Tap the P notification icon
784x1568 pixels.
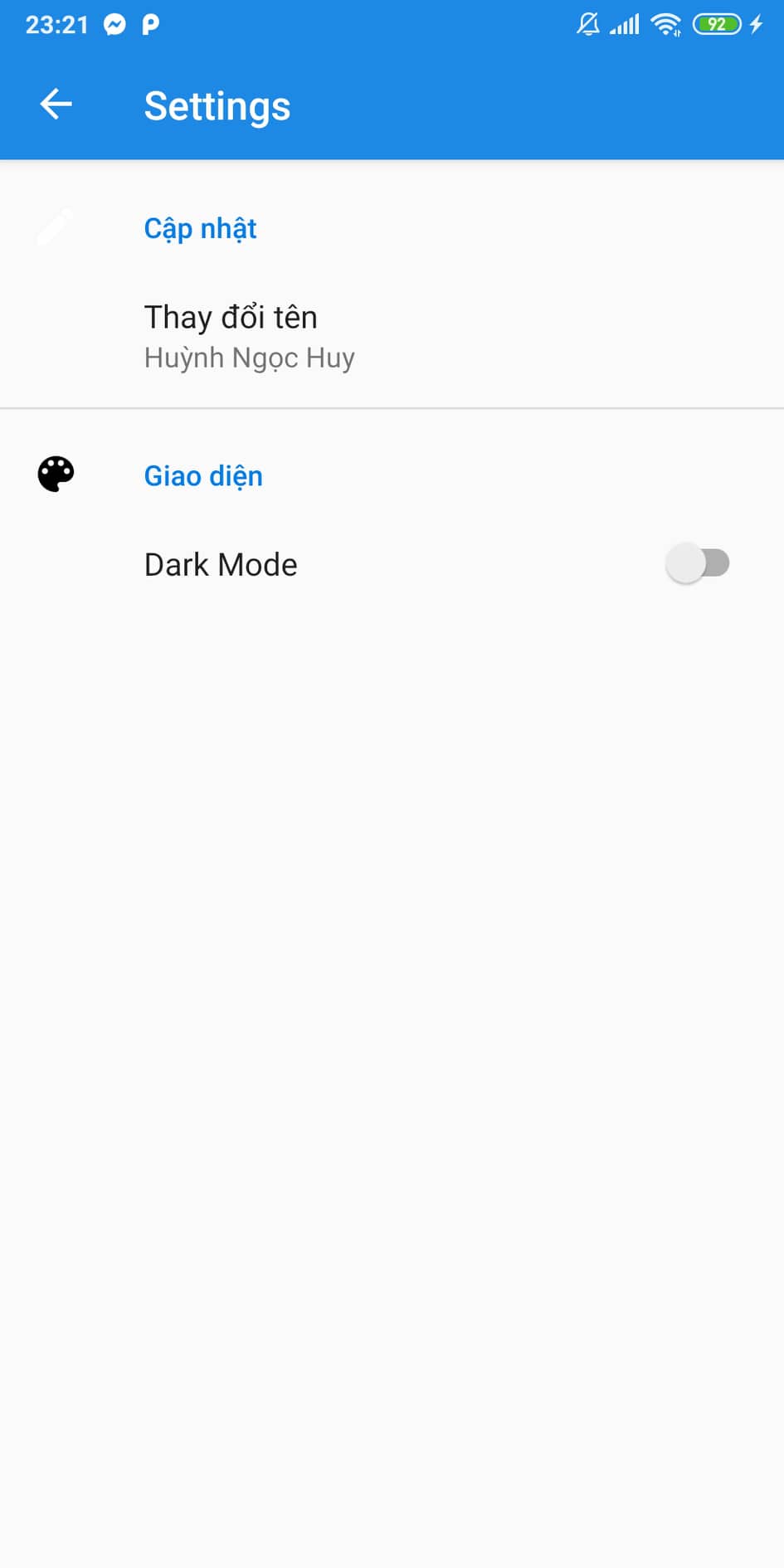[150, 25]
